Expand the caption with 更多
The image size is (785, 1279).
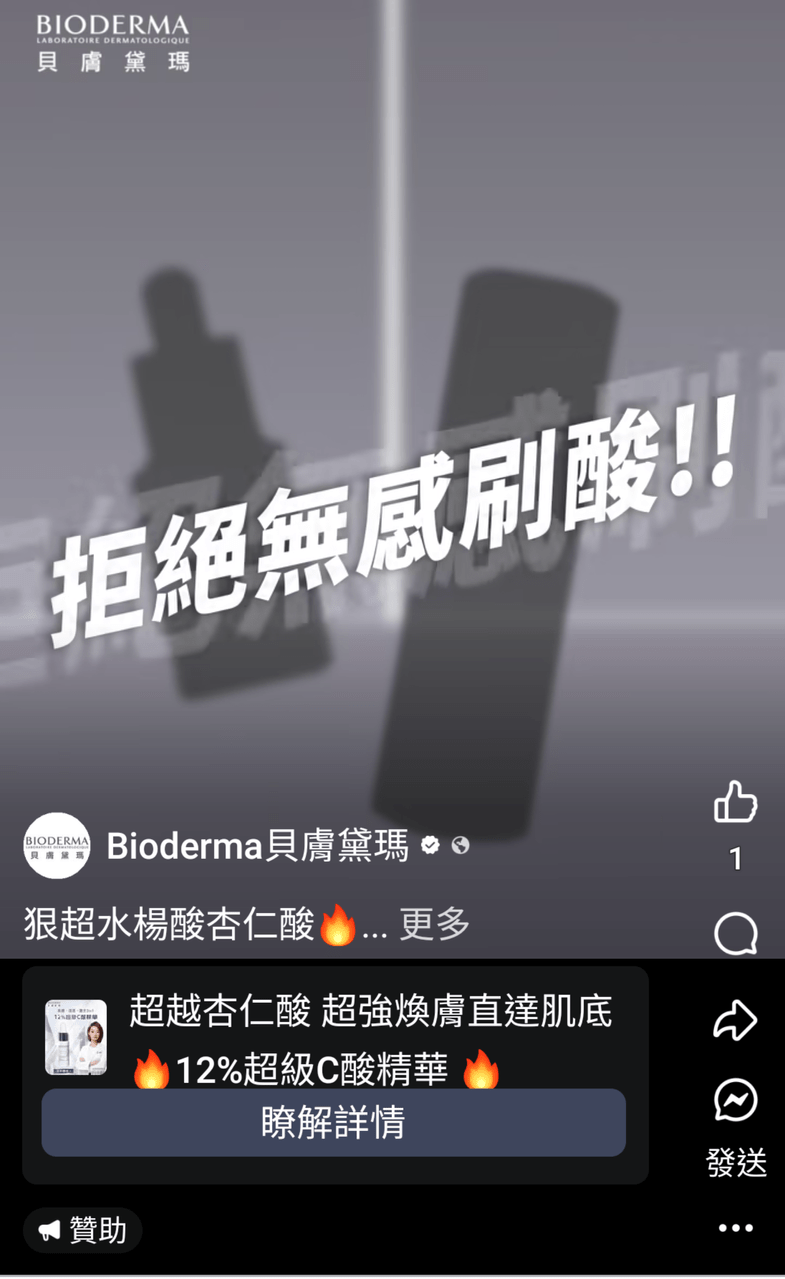pyautogui.click(x=435, y=925)
